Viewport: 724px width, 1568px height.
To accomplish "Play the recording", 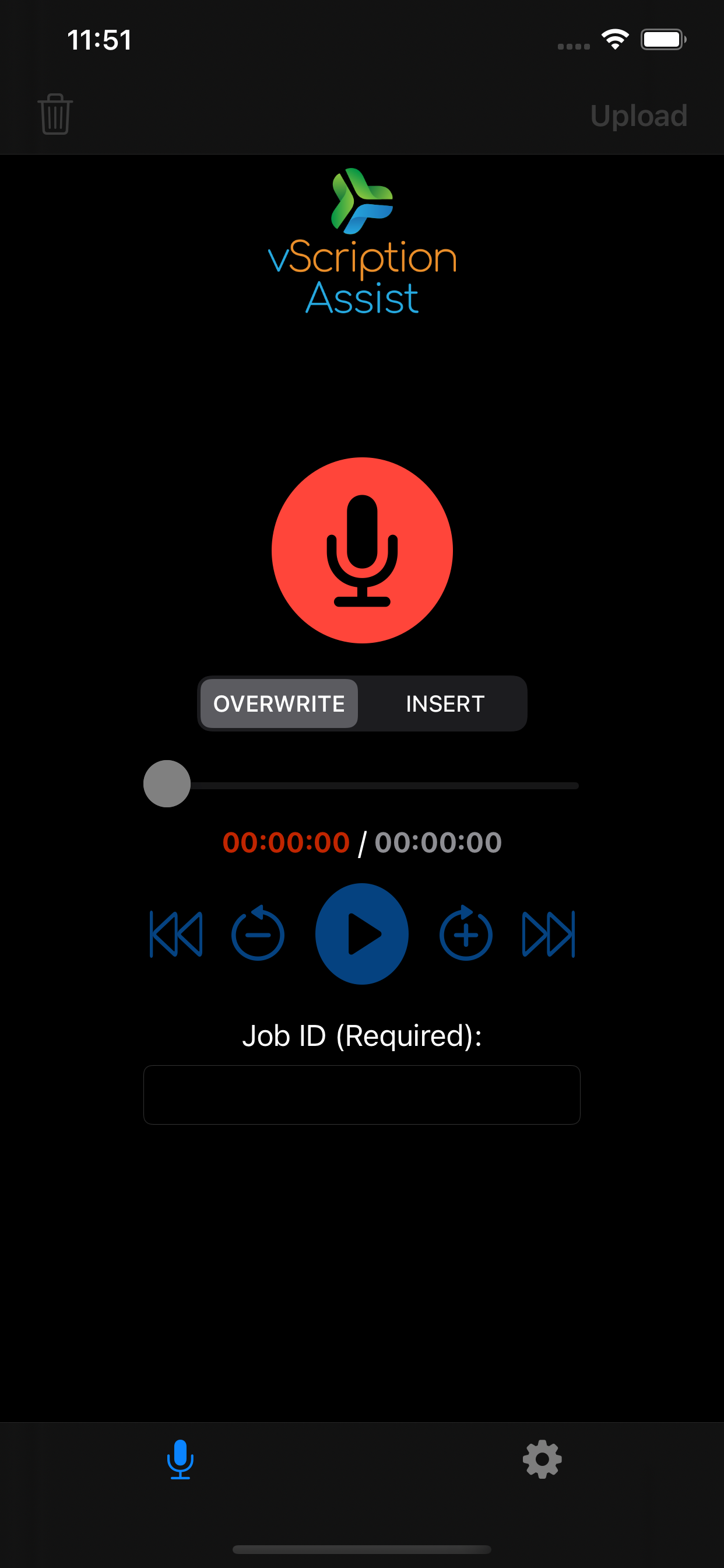I will pyautogui.click(x=362, y=934).
